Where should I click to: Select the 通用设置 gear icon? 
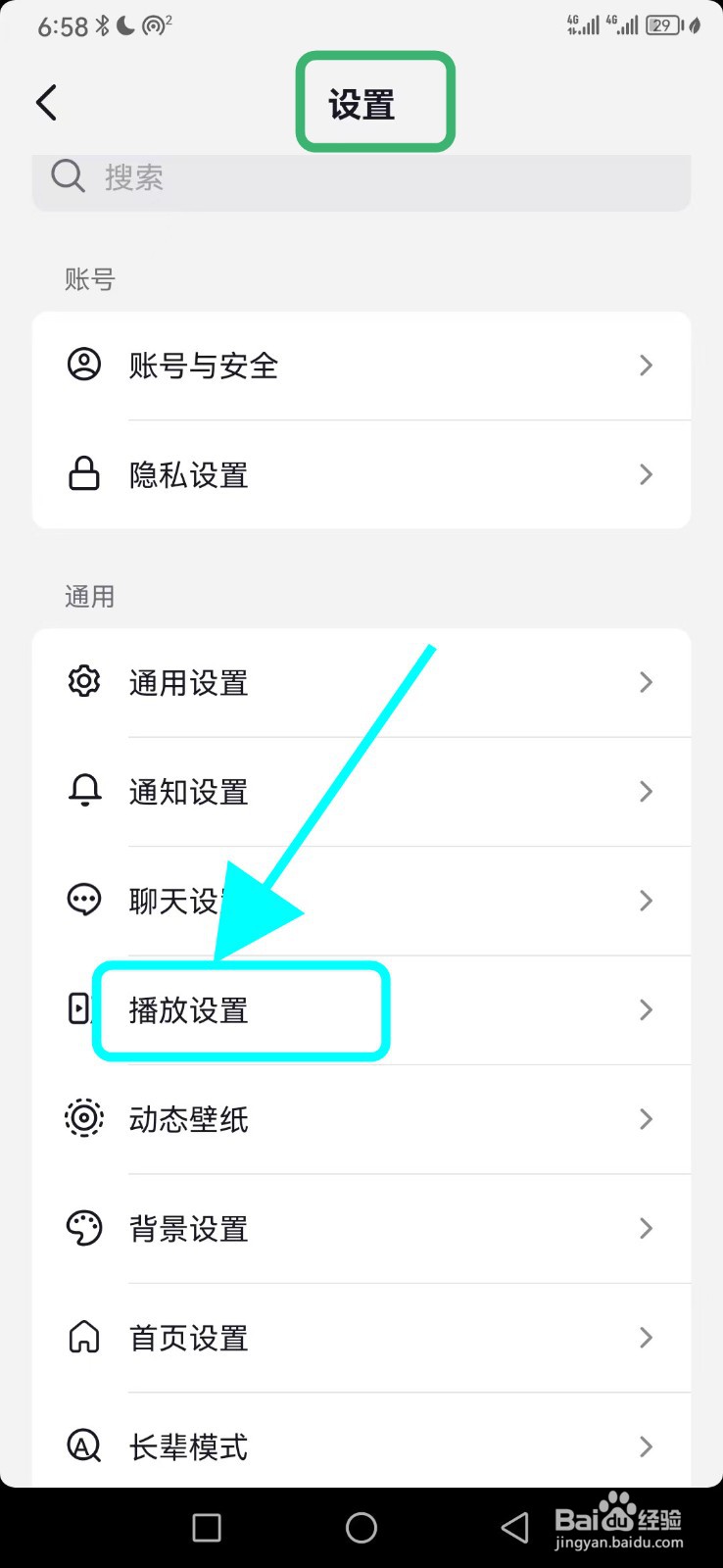(84, 682)
